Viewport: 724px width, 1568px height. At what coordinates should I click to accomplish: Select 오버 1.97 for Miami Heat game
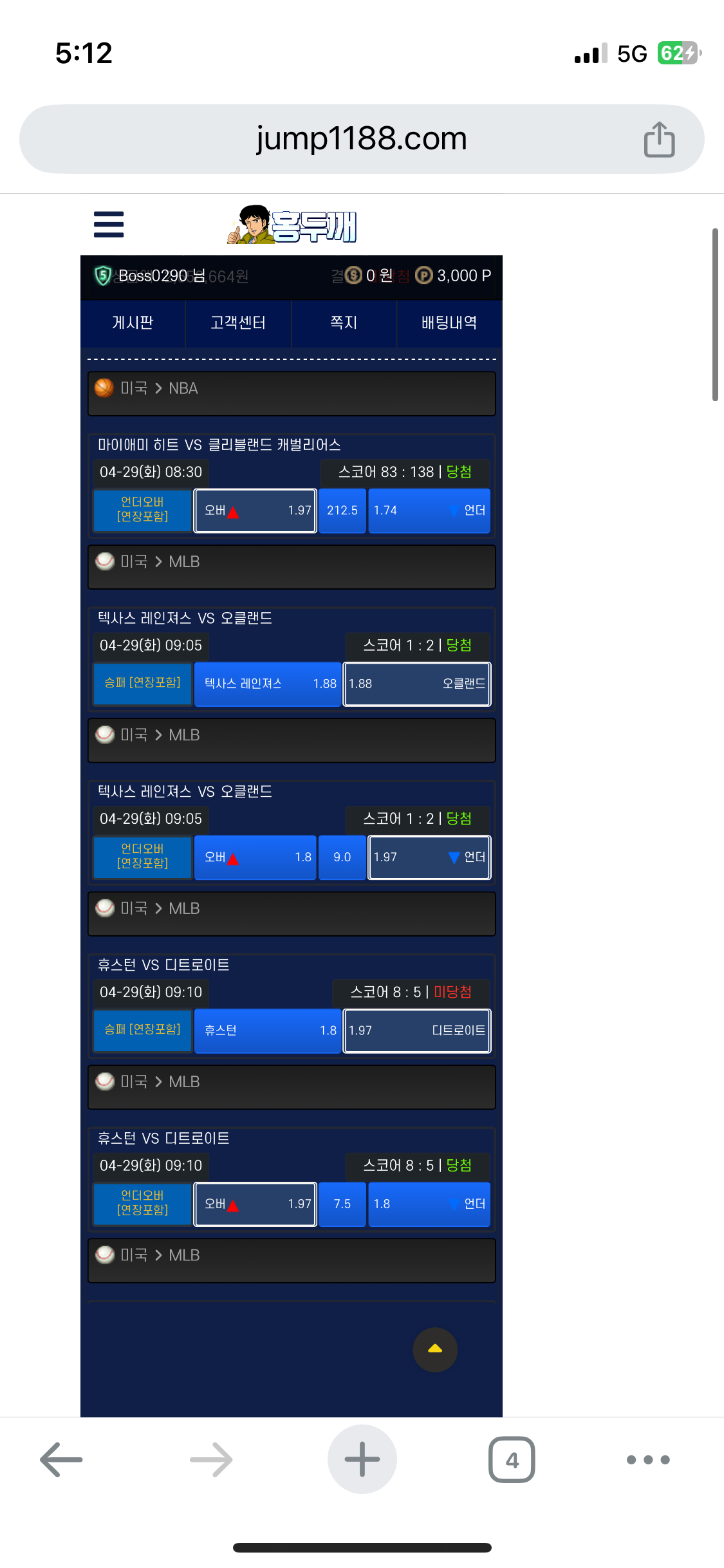(x=255, y=510)
